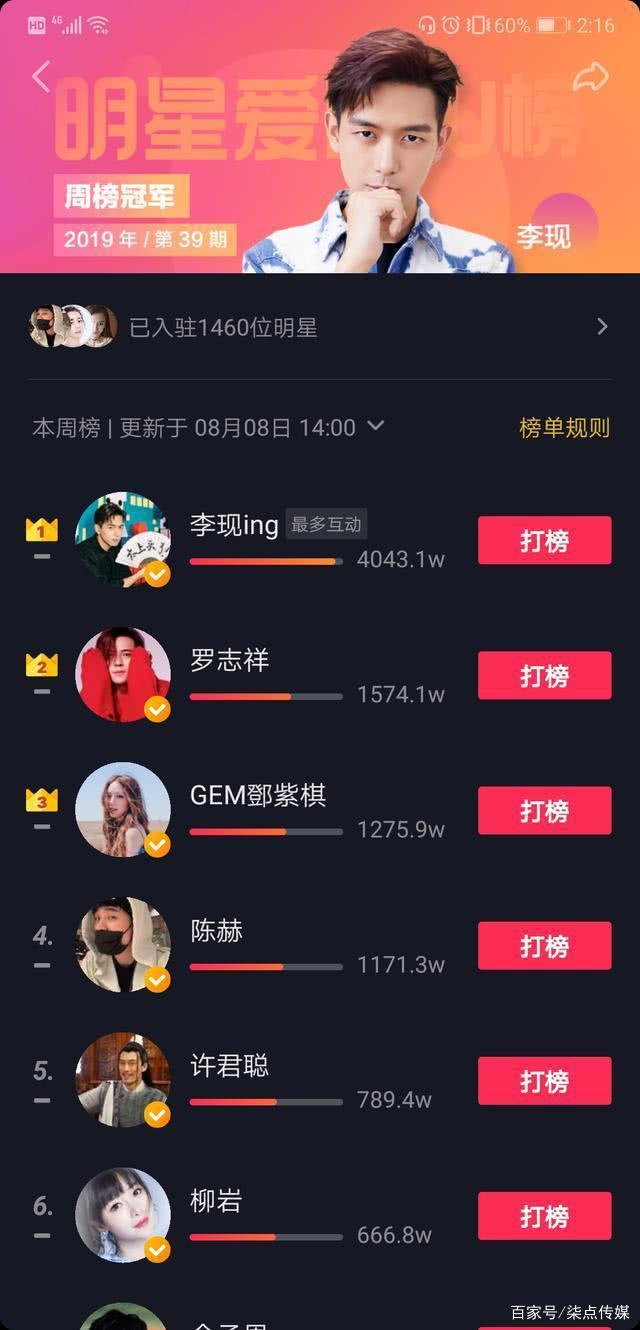Screen dimensions: 640x1330
Task: Open 柳岩's profile avatar
Action: (123, 1215)
